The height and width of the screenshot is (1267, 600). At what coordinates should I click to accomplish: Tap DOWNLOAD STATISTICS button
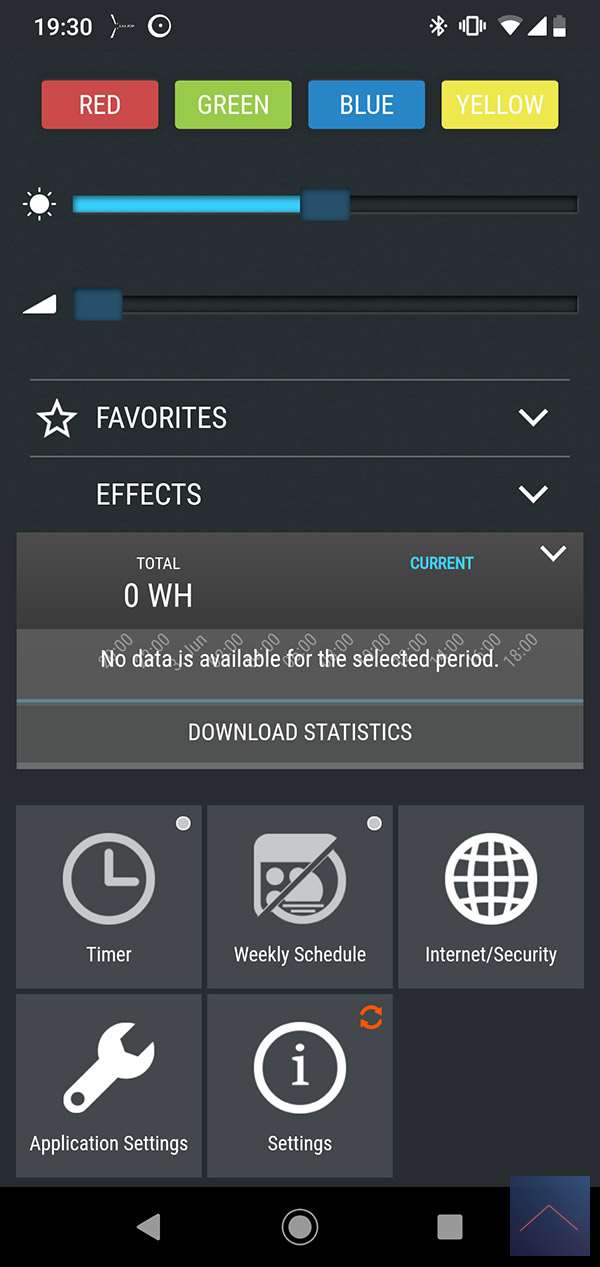pos(300,732)
